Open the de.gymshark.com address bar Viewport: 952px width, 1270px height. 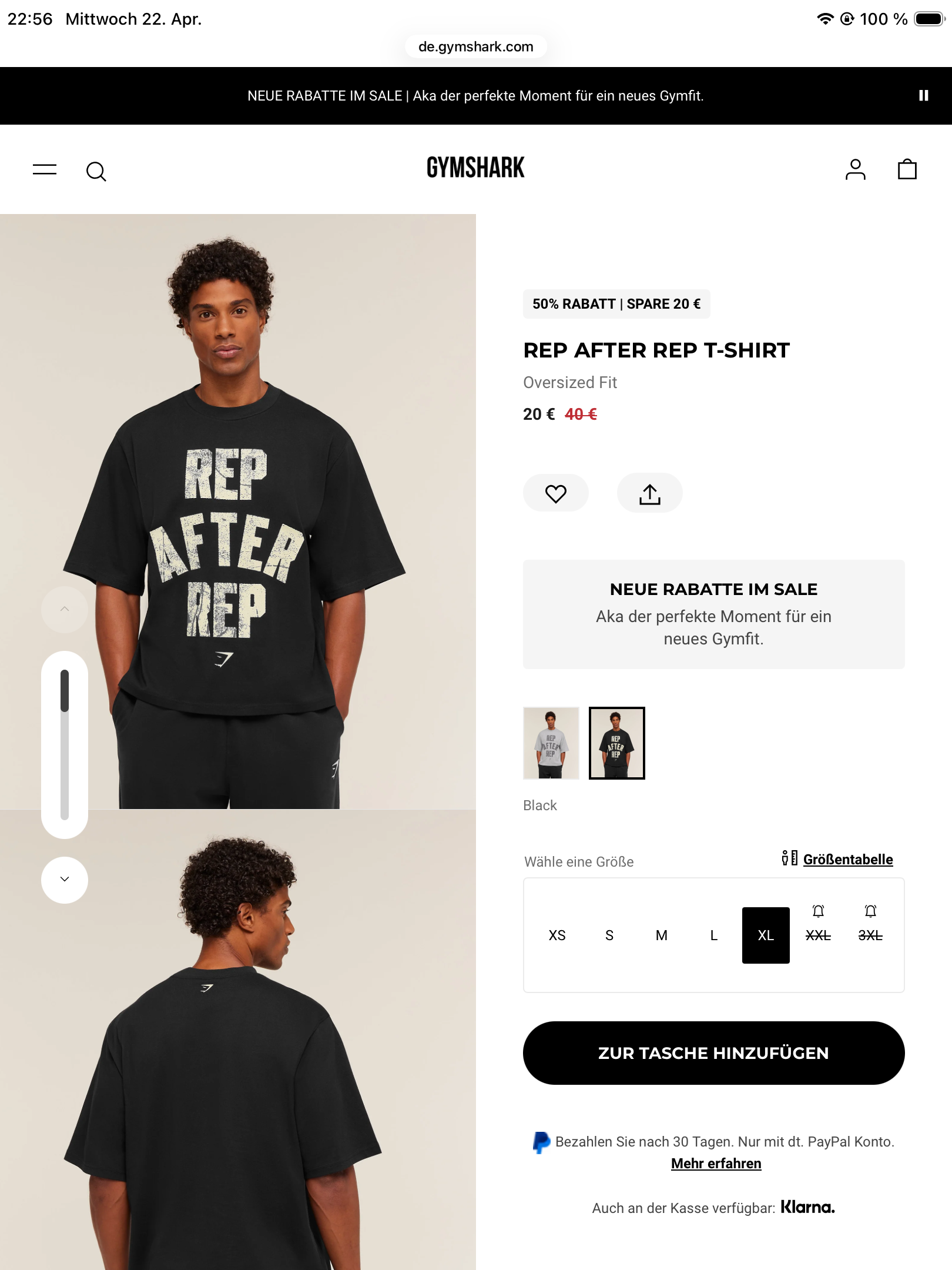tap(475, 47)
